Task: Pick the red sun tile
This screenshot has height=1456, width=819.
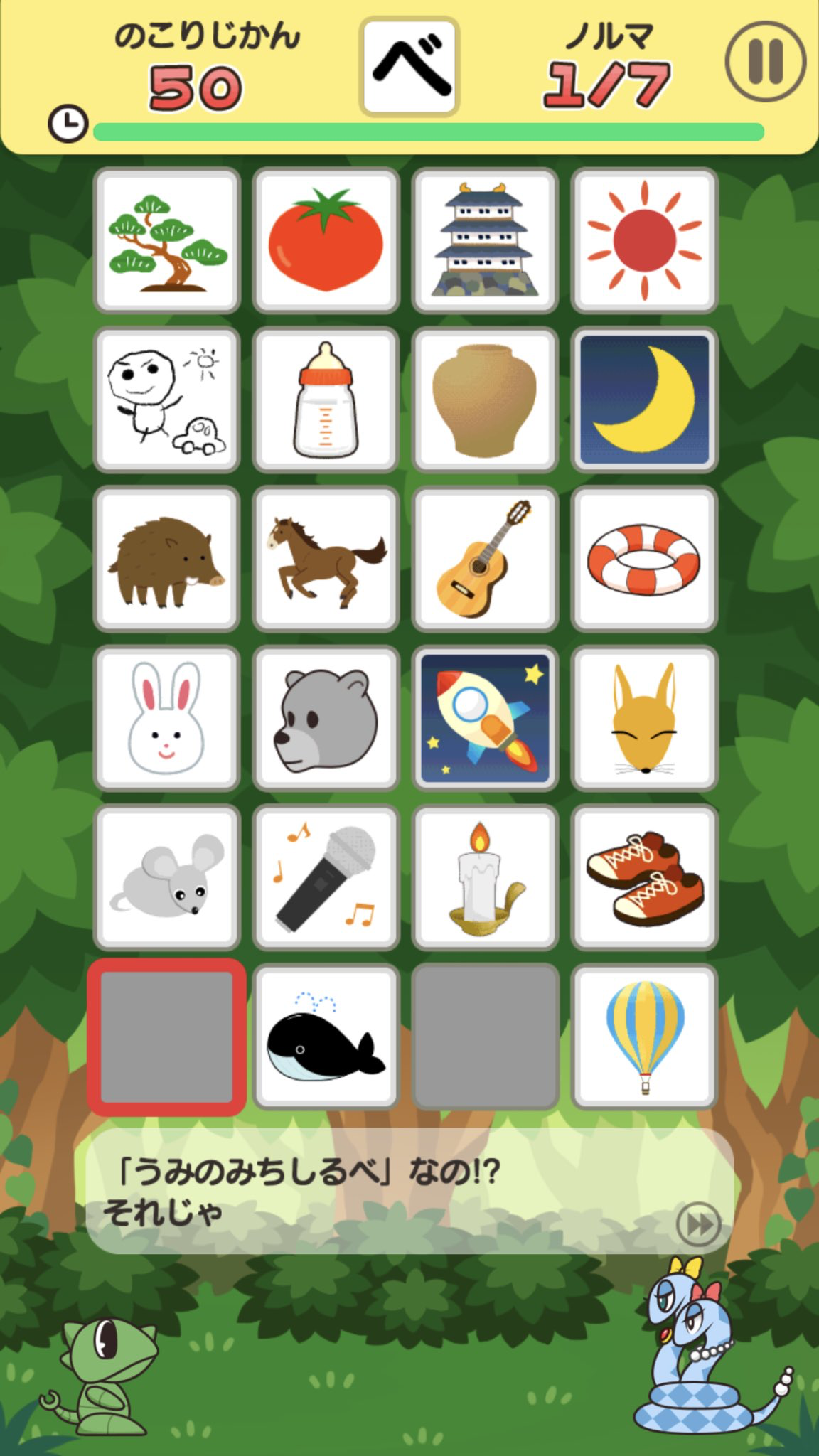Action: pos(644,240)
